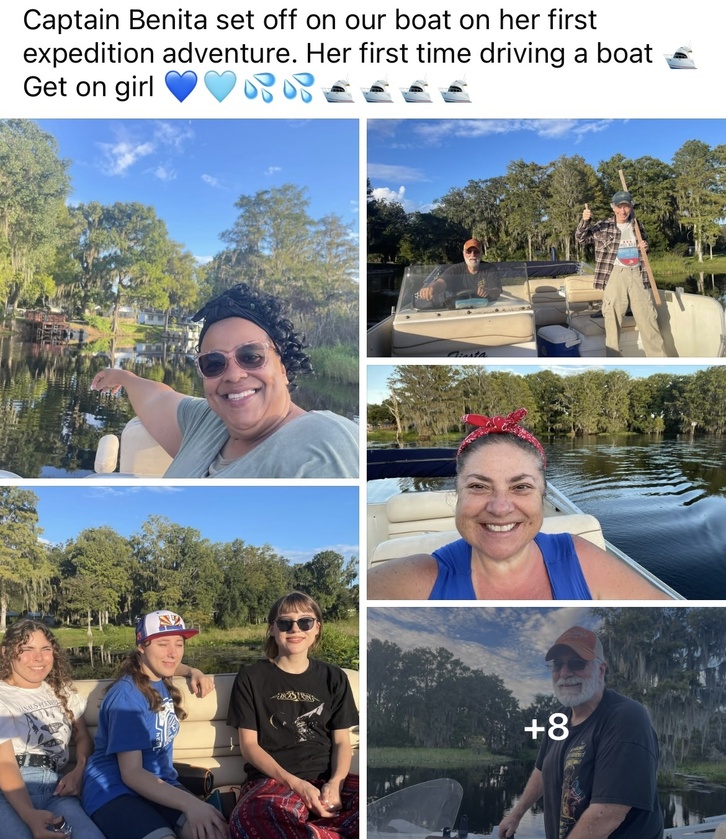
Task: Open the photo of two men on the boat
Action: tap(546, 238)
